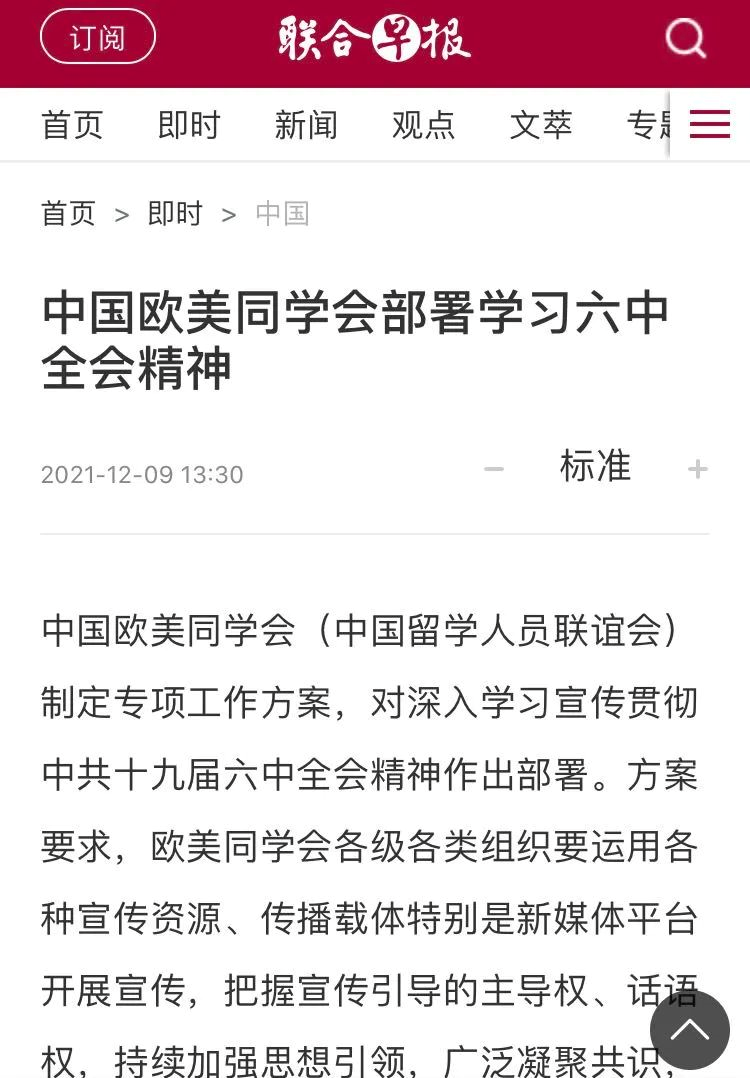The height and width of the screenshot is (1078, 750).
Task: Open the 联合早报 logo homepage
Action: coord(375,40)
